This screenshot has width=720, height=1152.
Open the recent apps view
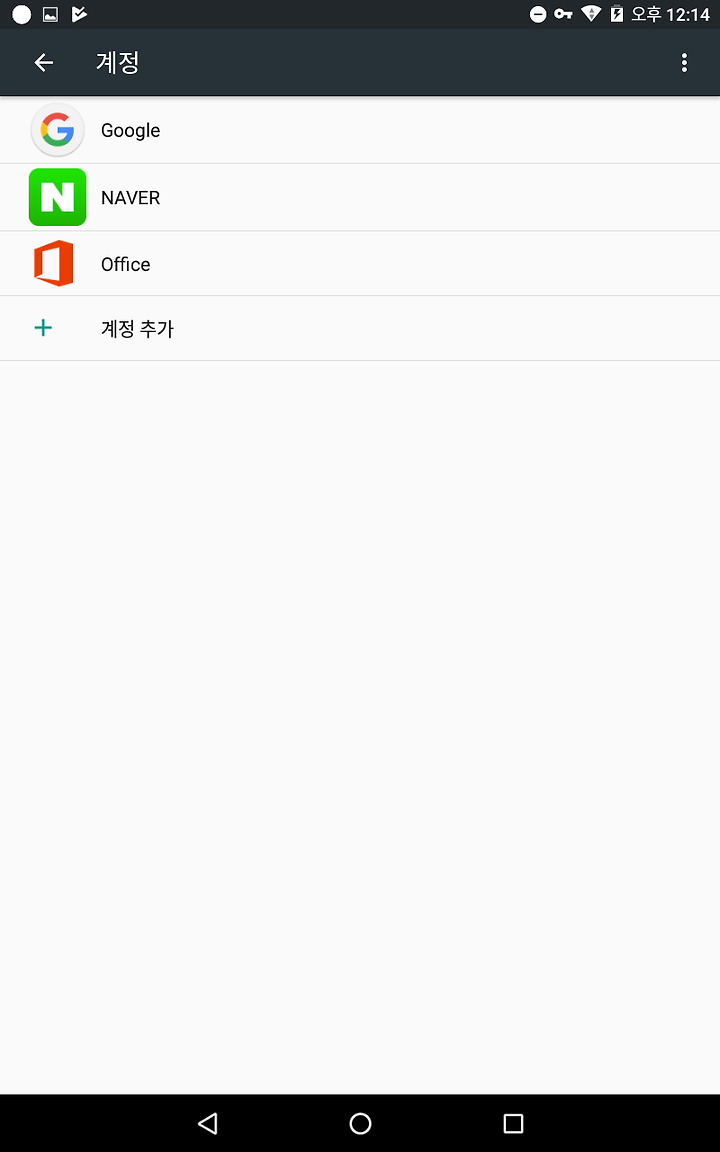[513, 1123]
